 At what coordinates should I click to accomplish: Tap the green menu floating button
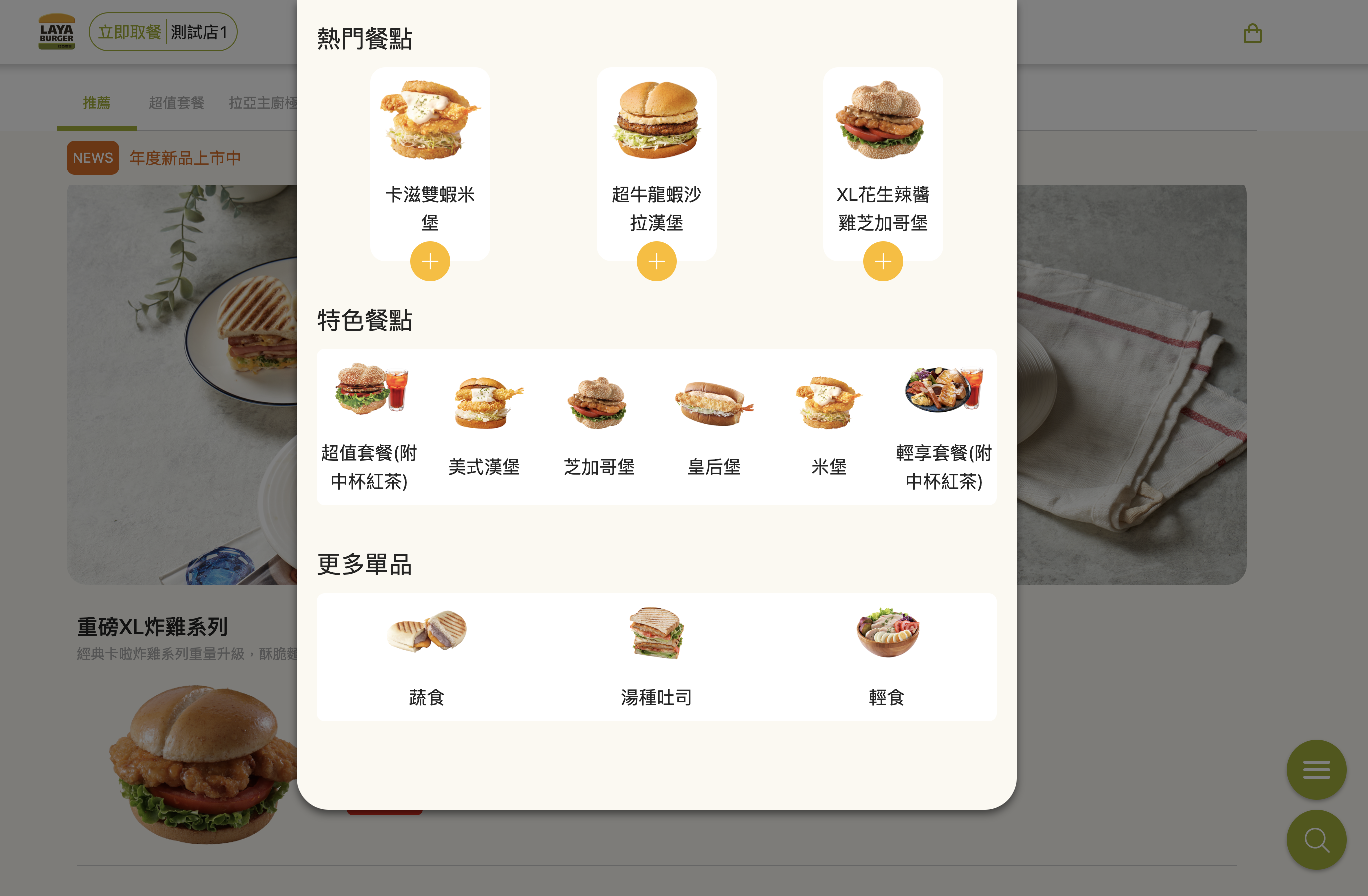1316,769
